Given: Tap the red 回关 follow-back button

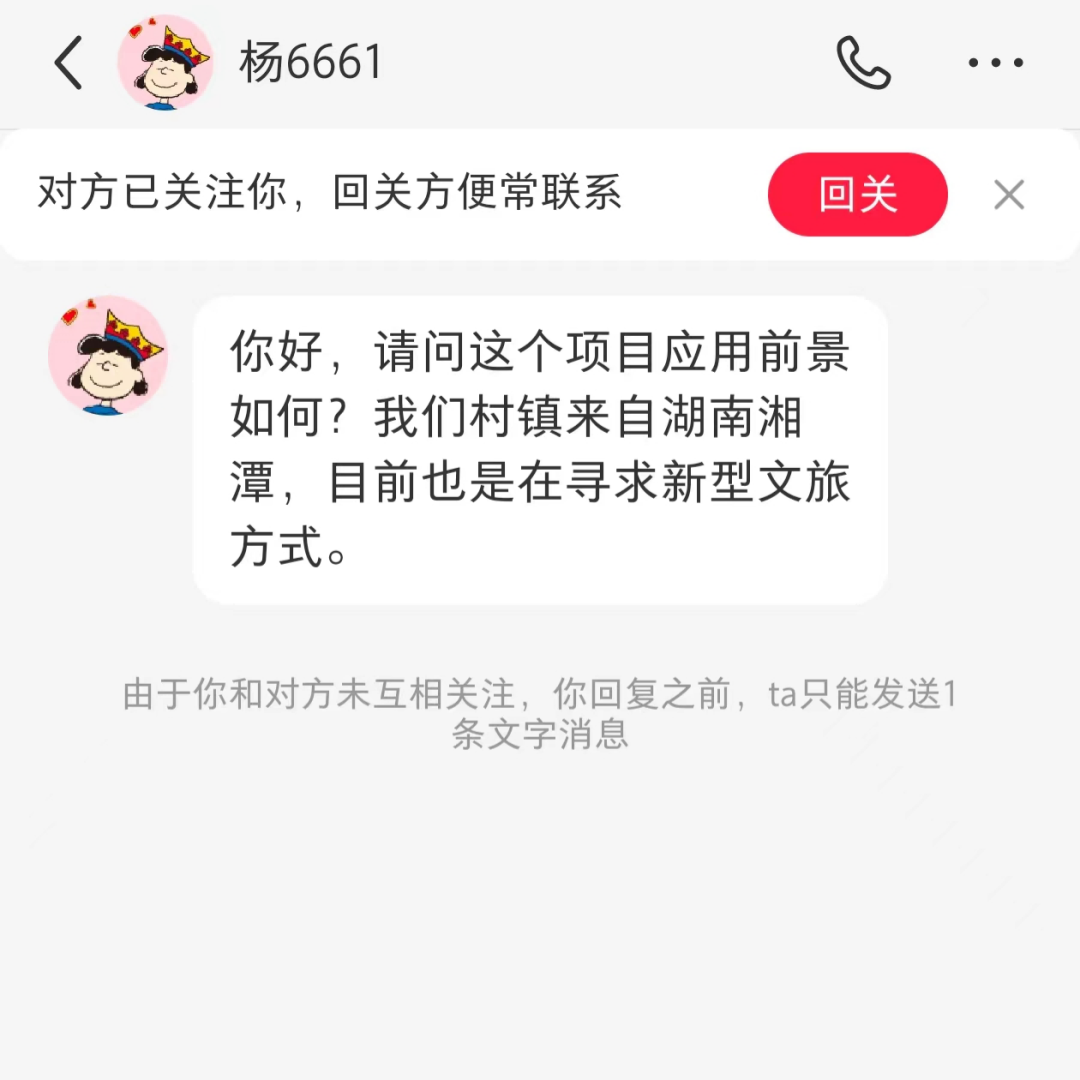Looking at the screenshot, I should point(857,194).
